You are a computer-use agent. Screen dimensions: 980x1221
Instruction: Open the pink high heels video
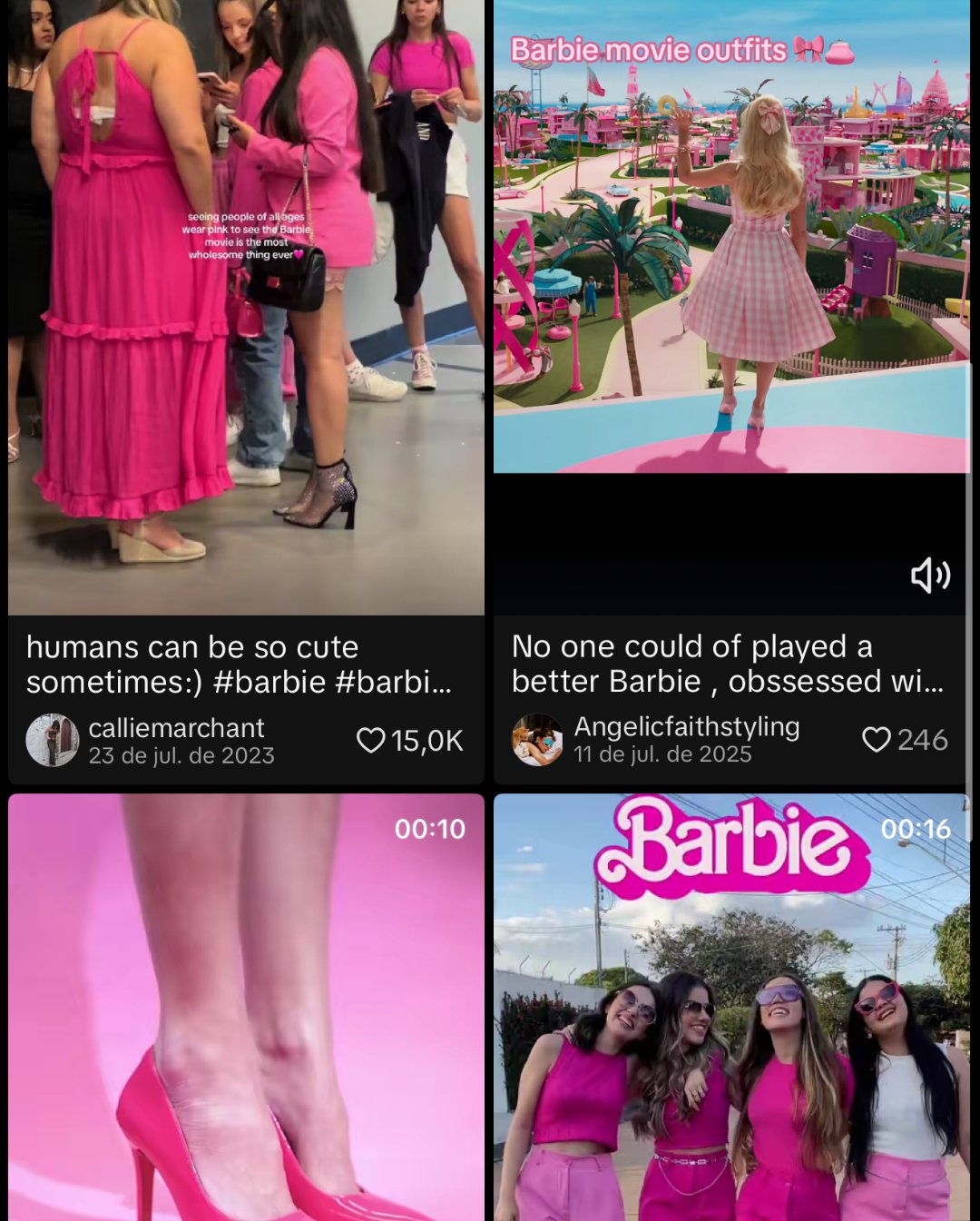[246, 1008]
